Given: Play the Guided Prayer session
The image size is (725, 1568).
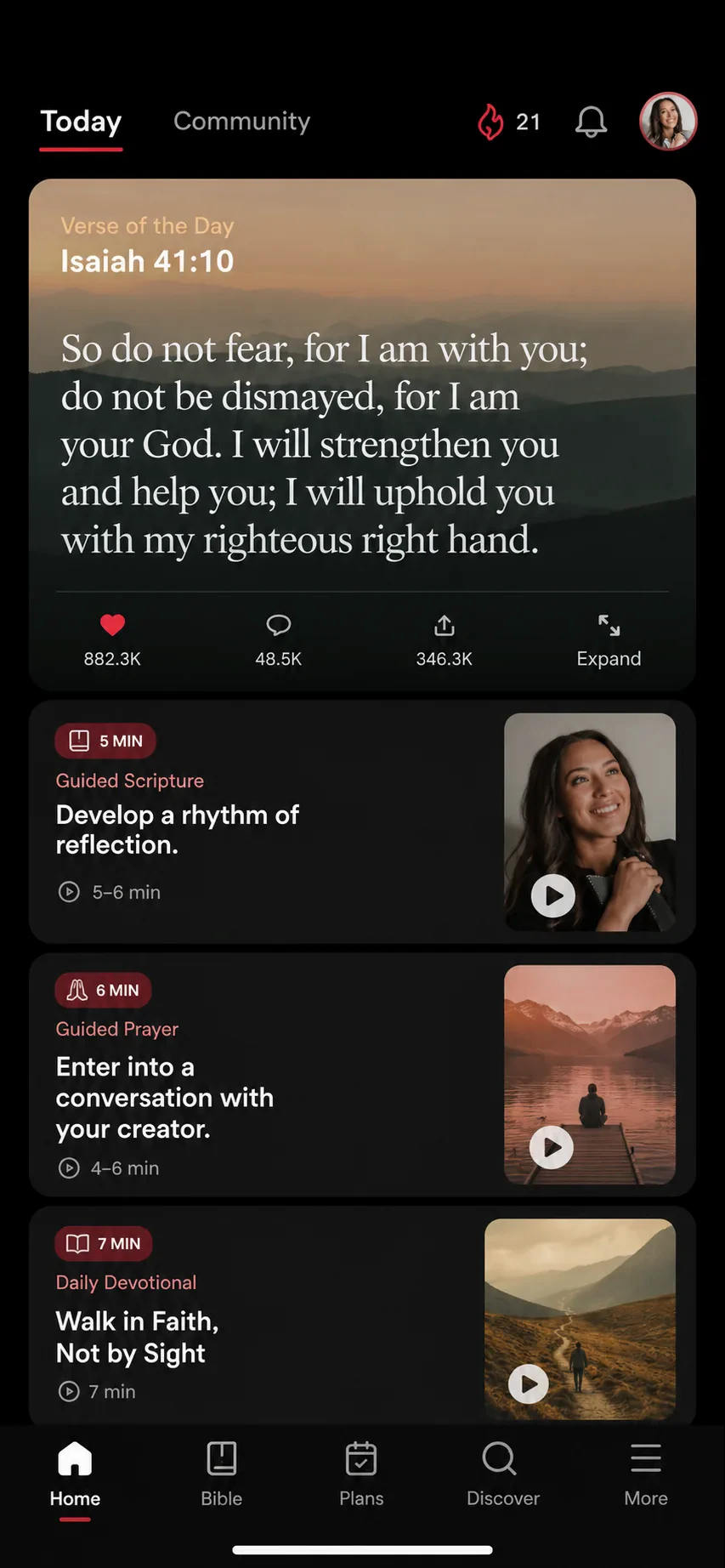Looking at the screenshot, I should click(x=552, y=1147).
